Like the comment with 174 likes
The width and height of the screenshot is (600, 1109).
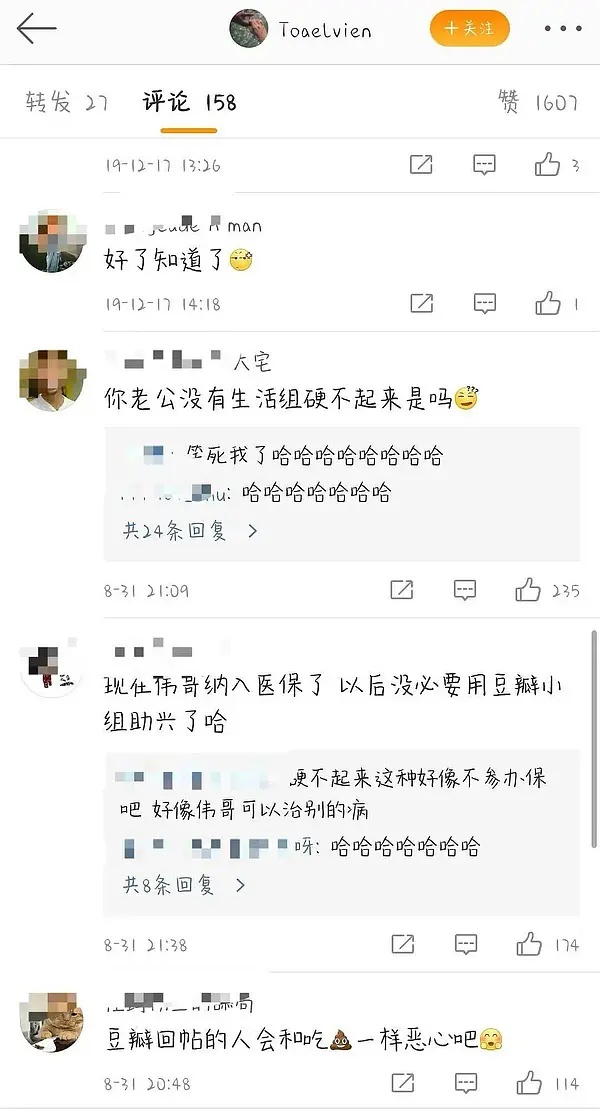[529, 944]
